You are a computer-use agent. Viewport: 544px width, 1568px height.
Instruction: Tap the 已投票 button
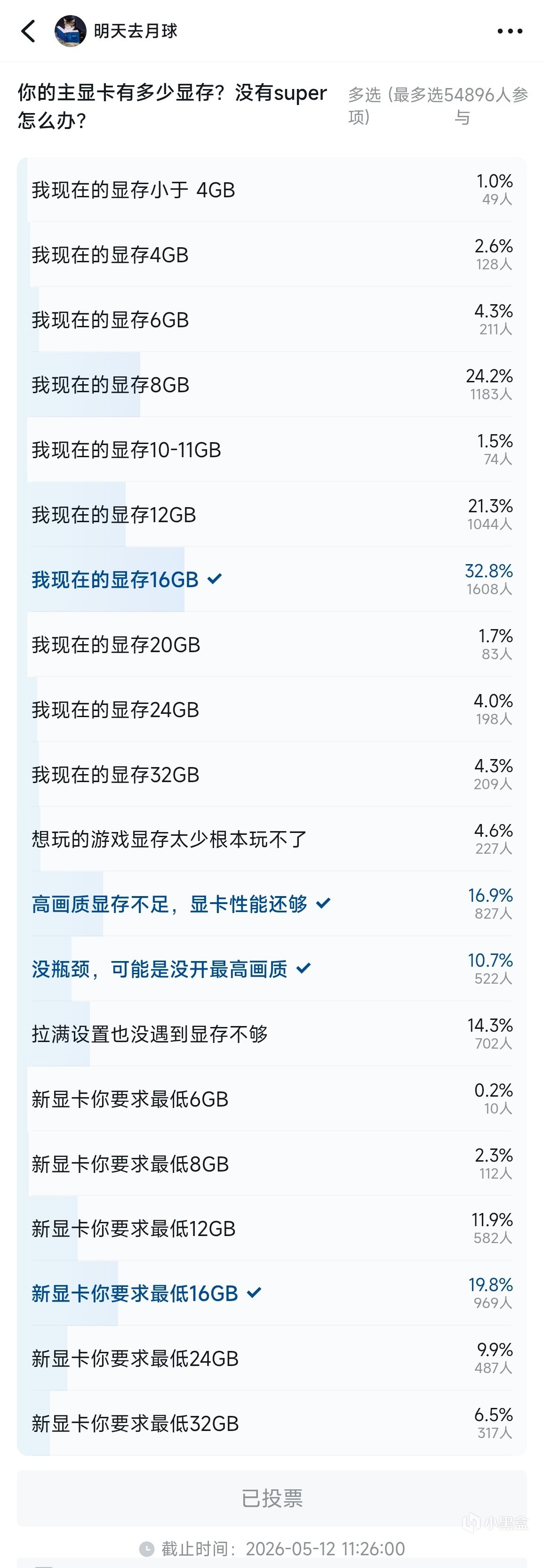pyautogui.click(x=272, y=1499)
